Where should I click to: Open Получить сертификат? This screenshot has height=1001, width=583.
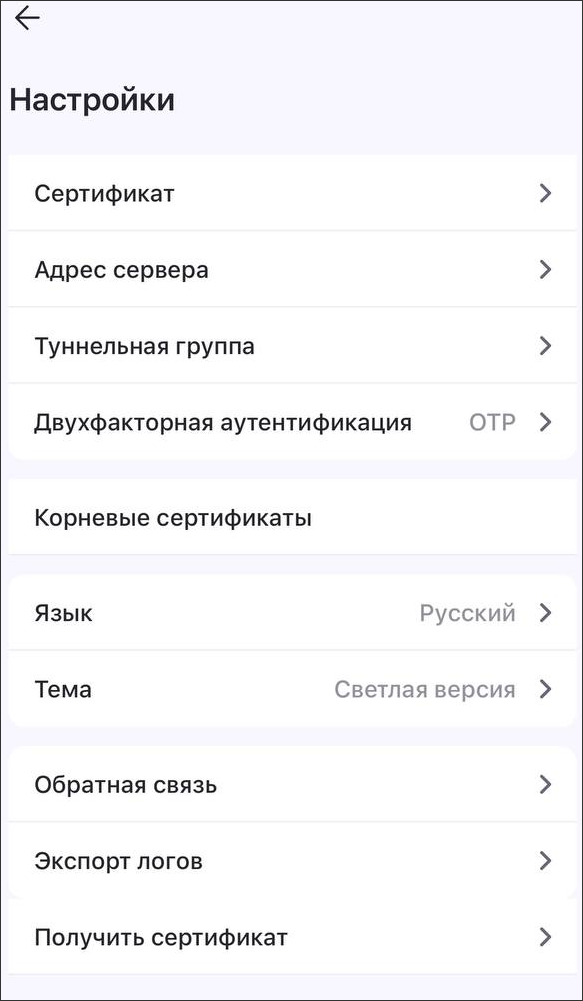(292, 937)
